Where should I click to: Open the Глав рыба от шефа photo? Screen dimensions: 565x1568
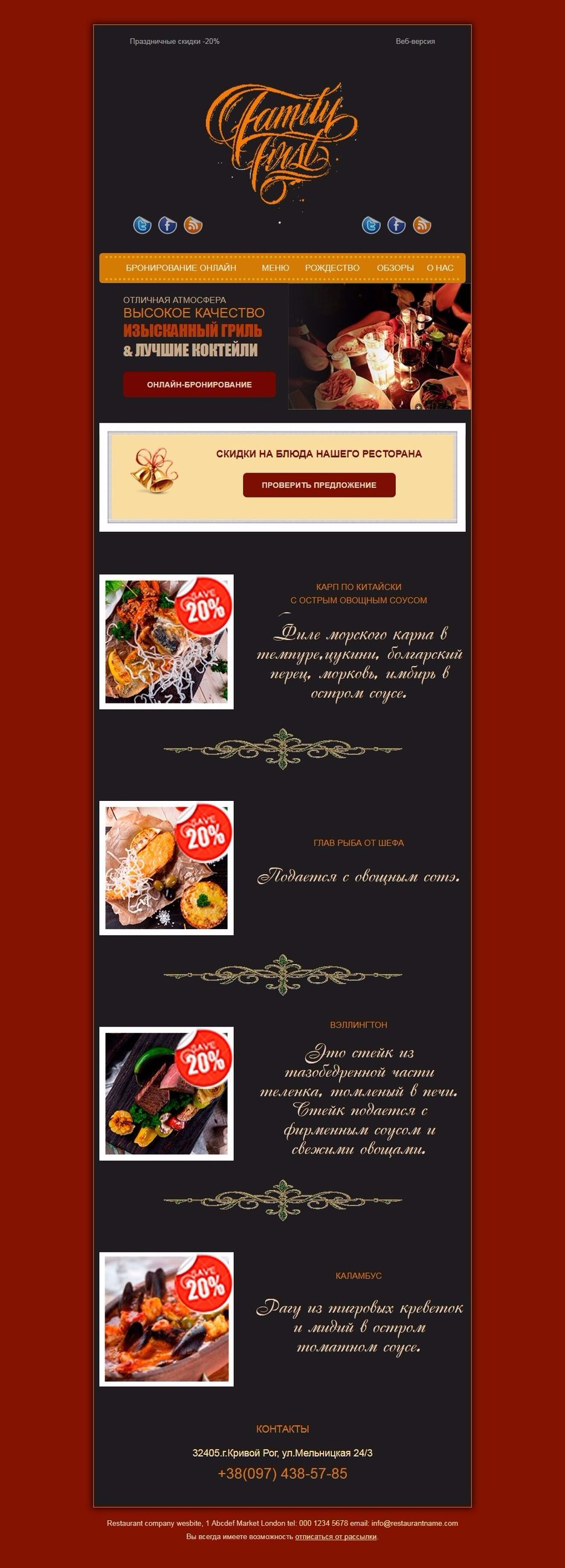(x=166, y=868)
